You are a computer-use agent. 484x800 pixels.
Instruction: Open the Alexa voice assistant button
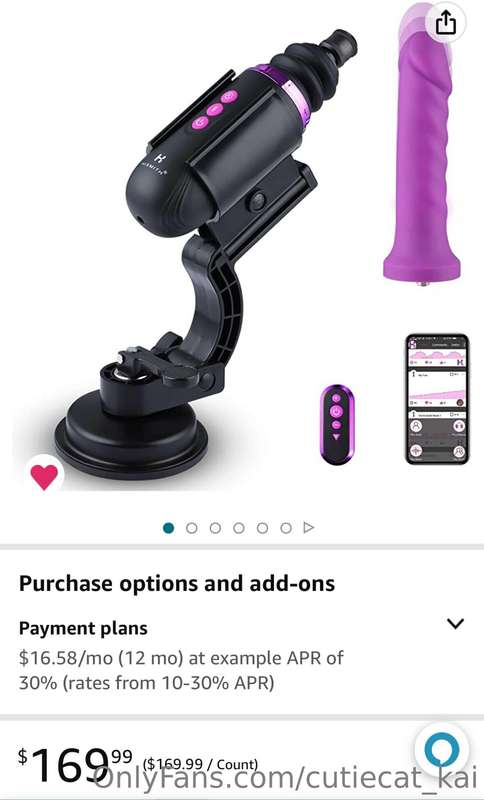(442, 749)
